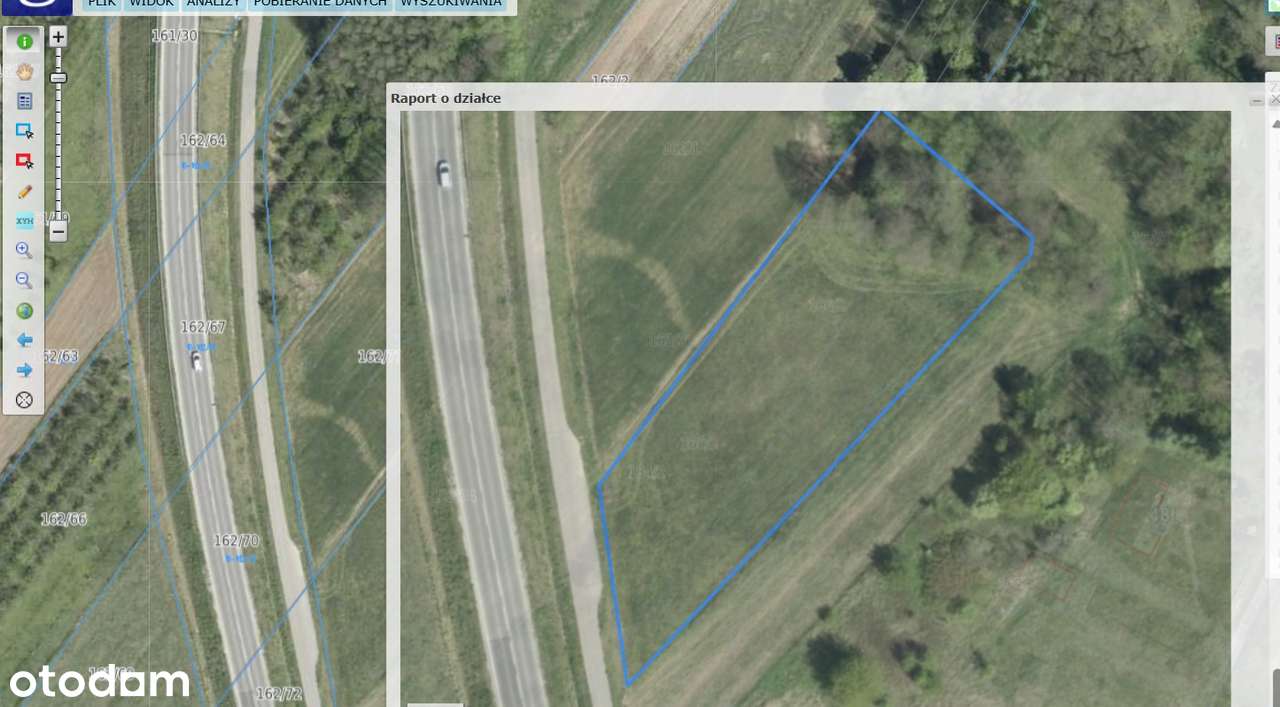Open the WYSZUKIWANIA menu

click(451, 4)
